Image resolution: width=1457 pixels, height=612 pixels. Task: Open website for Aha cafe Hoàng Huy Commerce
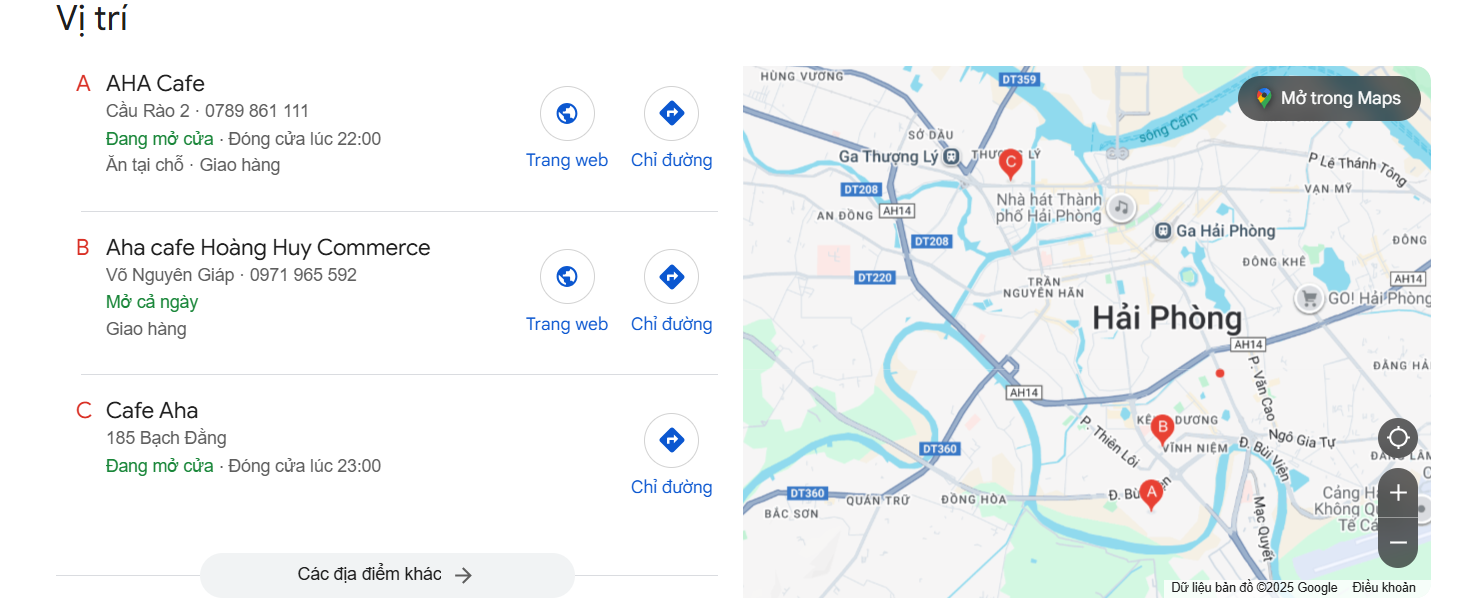coord(567,277)
